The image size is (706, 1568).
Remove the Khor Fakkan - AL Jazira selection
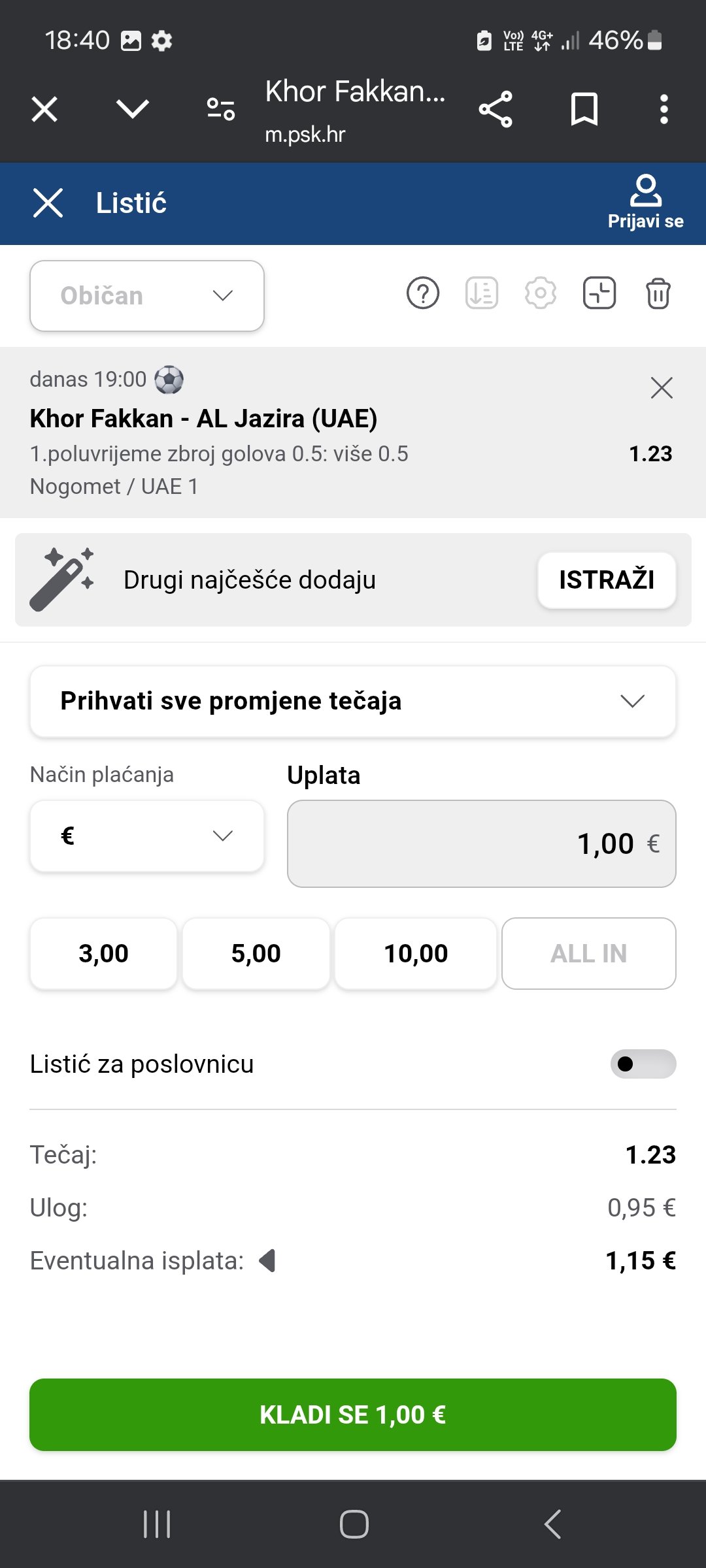(662, 388)
